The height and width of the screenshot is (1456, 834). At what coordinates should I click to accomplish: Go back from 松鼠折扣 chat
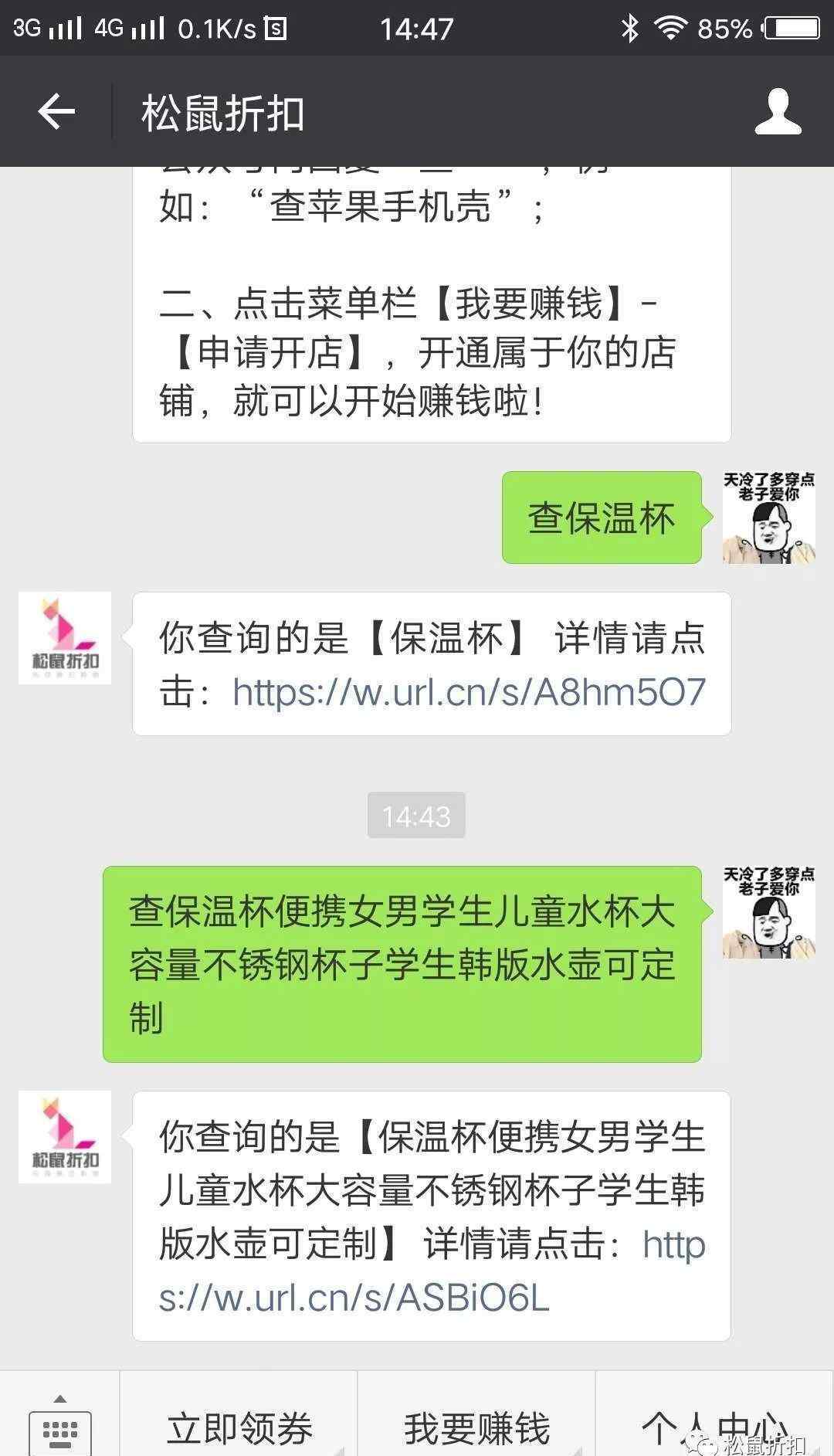[56, 113]
